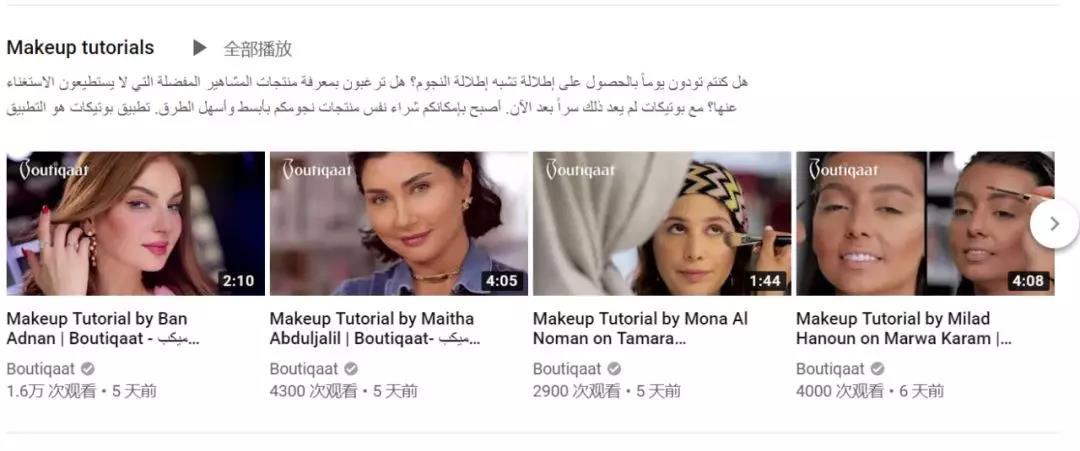1080x451 pixels.
Task: Visit Boutiqaat channel under Milad Hanoun video
Action: [x=830, y=369]
